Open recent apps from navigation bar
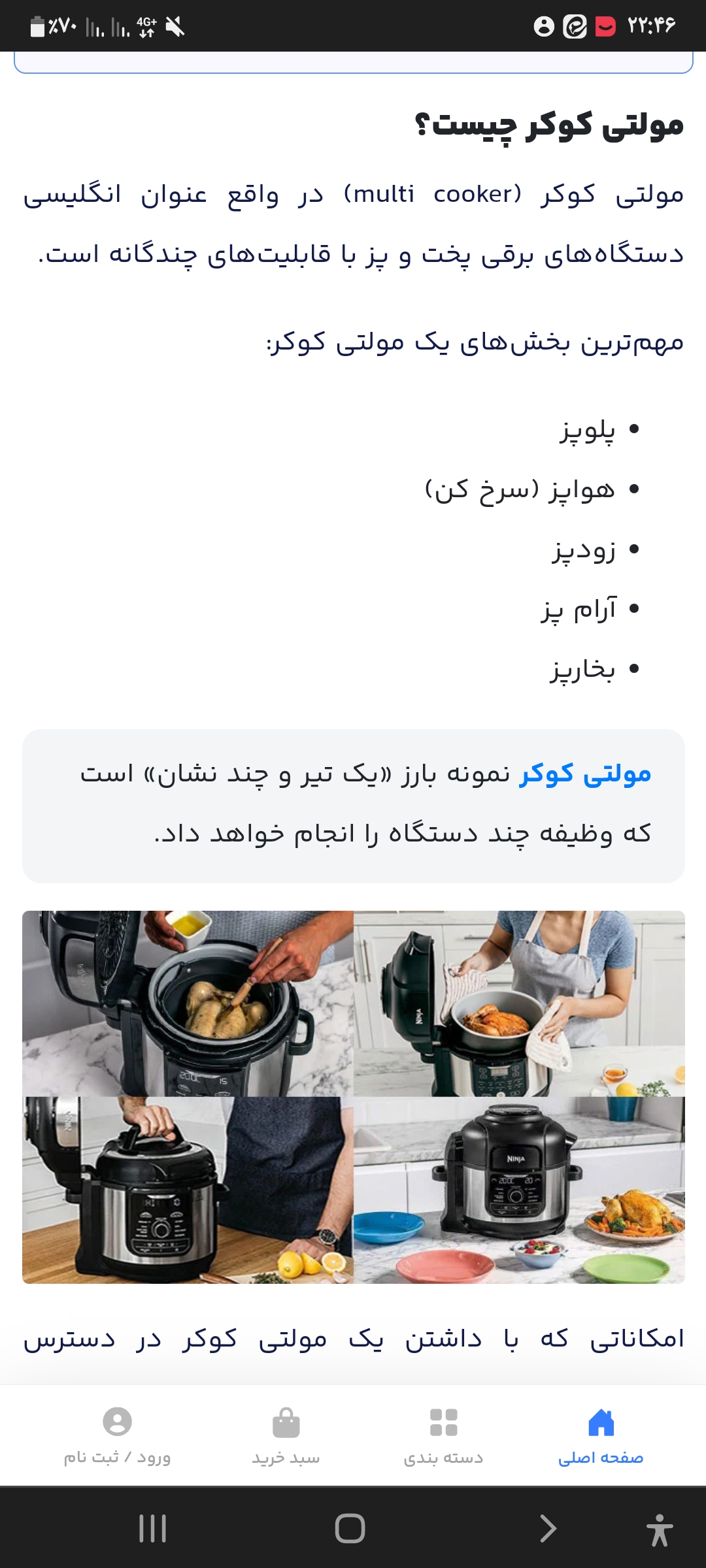The width and height of the screenshot is (706, 1568). pyautogui.click(x=153, y=1529)
